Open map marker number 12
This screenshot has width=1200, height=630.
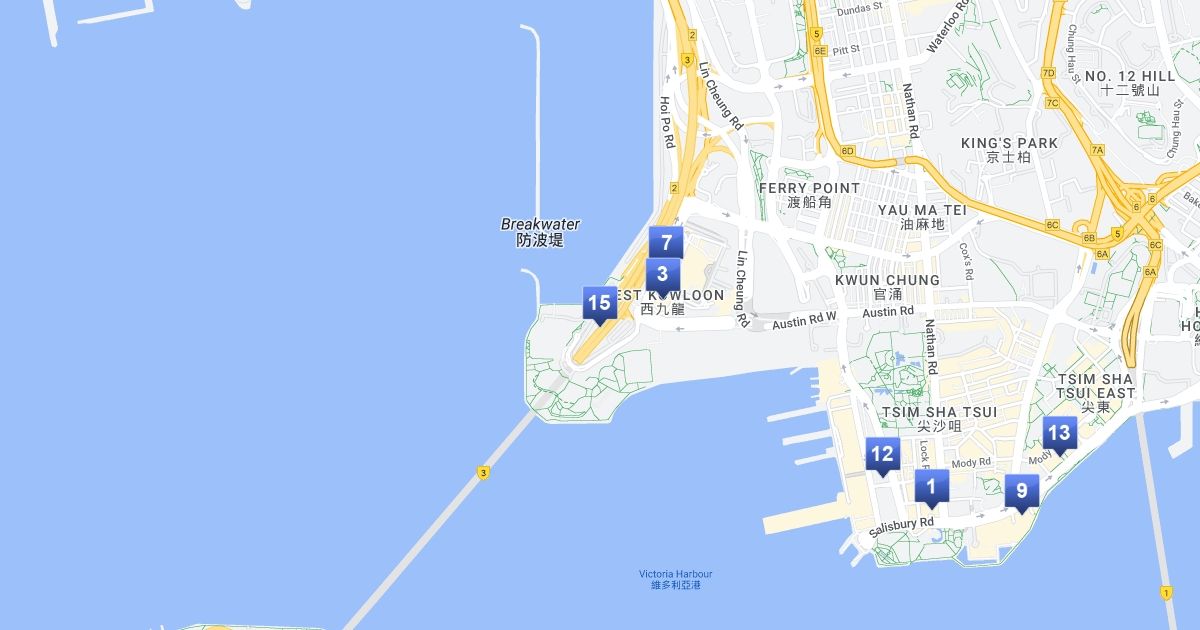[x=882, y=455]
